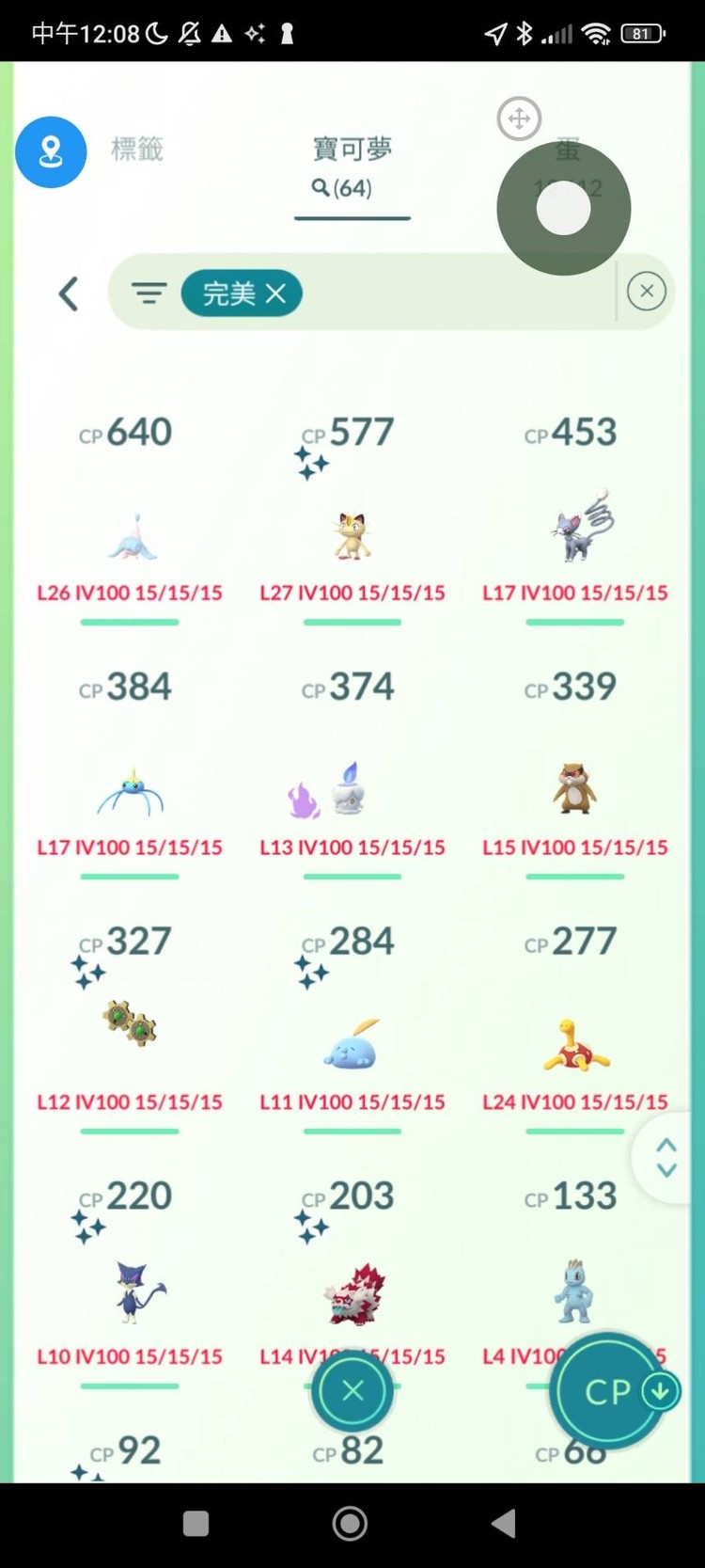The width and height of the screenshot is (705, 1568).
Task: Switch to the 蛋 tab
Action: pos(568,150)
